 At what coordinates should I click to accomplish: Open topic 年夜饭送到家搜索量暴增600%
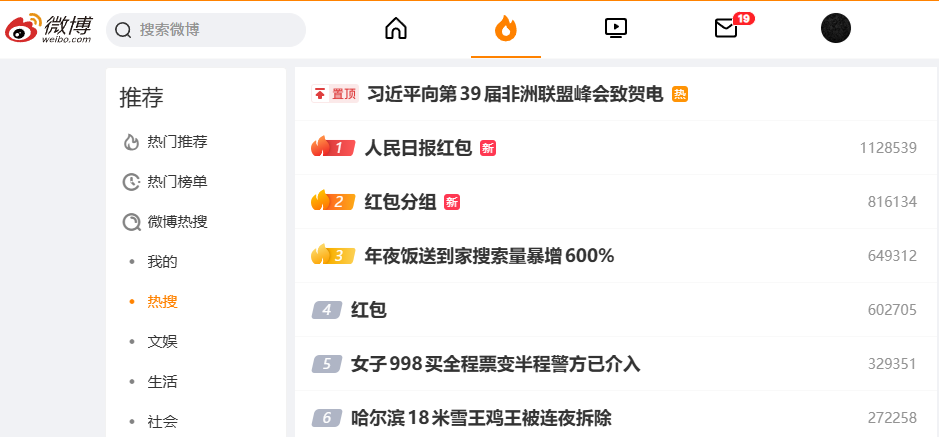[x=489, y=256]
